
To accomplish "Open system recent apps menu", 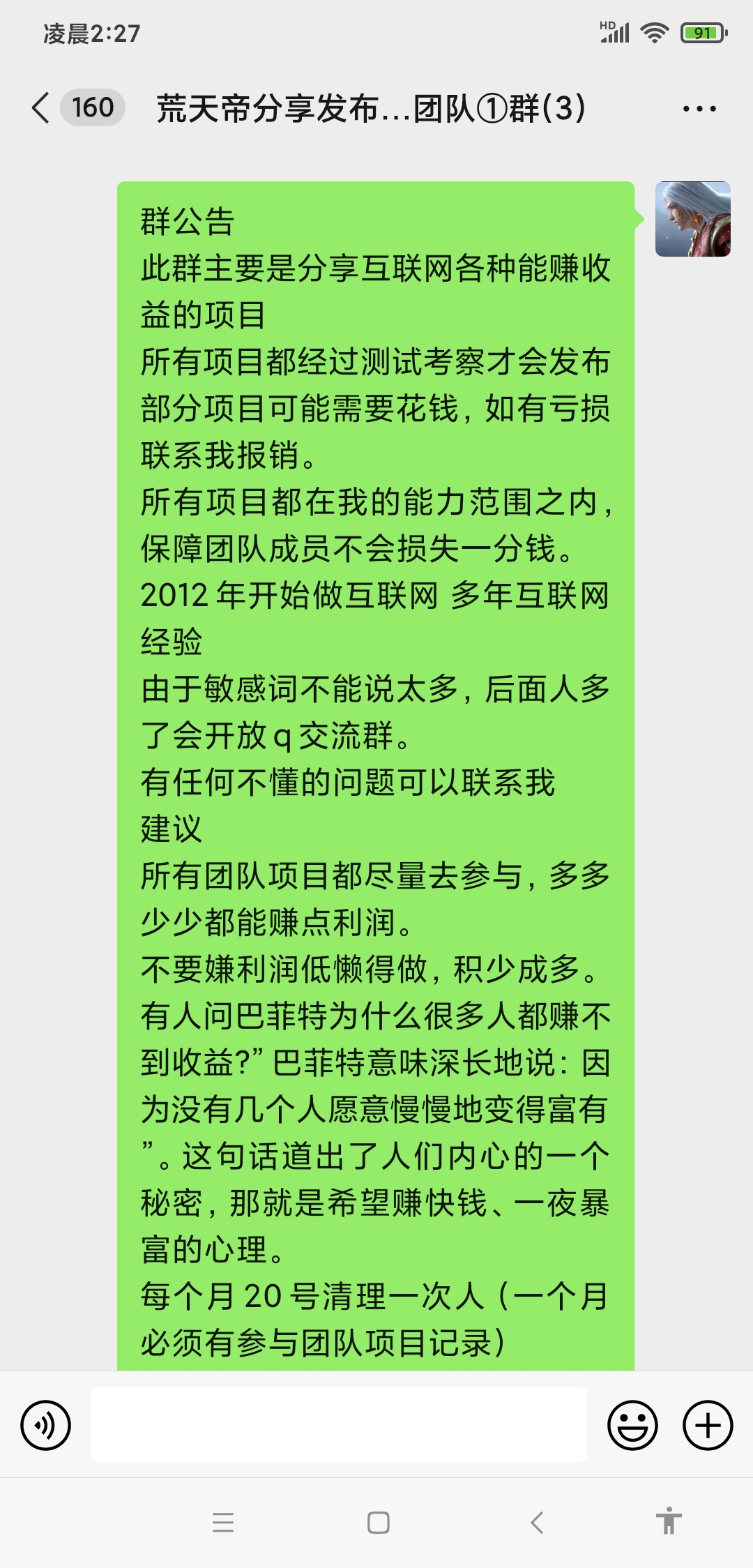I will tap(223, 1522).
